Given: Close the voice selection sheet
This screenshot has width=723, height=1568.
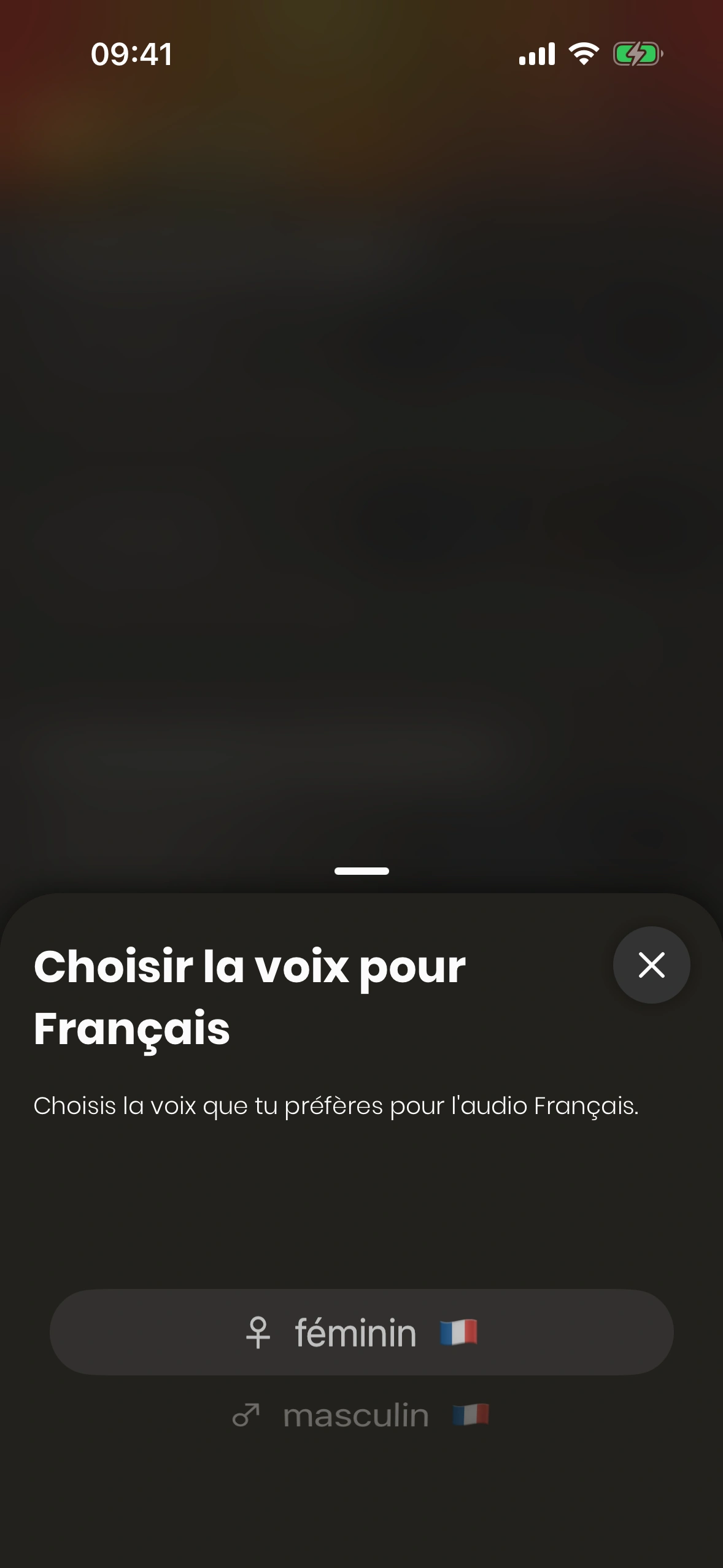Looking at the screenshot, I should point(651,965).
